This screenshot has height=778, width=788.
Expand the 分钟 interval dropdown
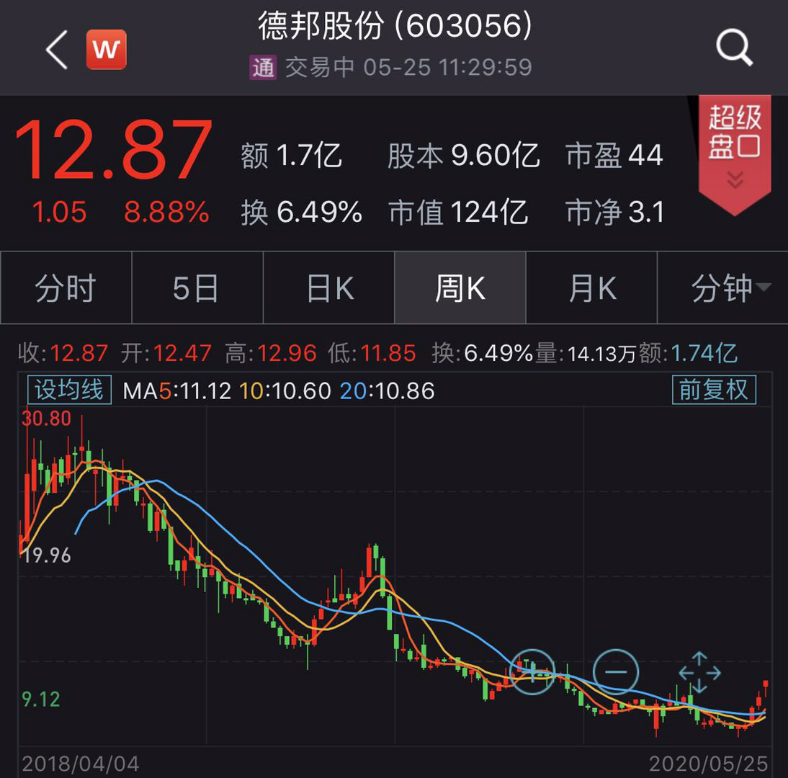tap(730, 289)
